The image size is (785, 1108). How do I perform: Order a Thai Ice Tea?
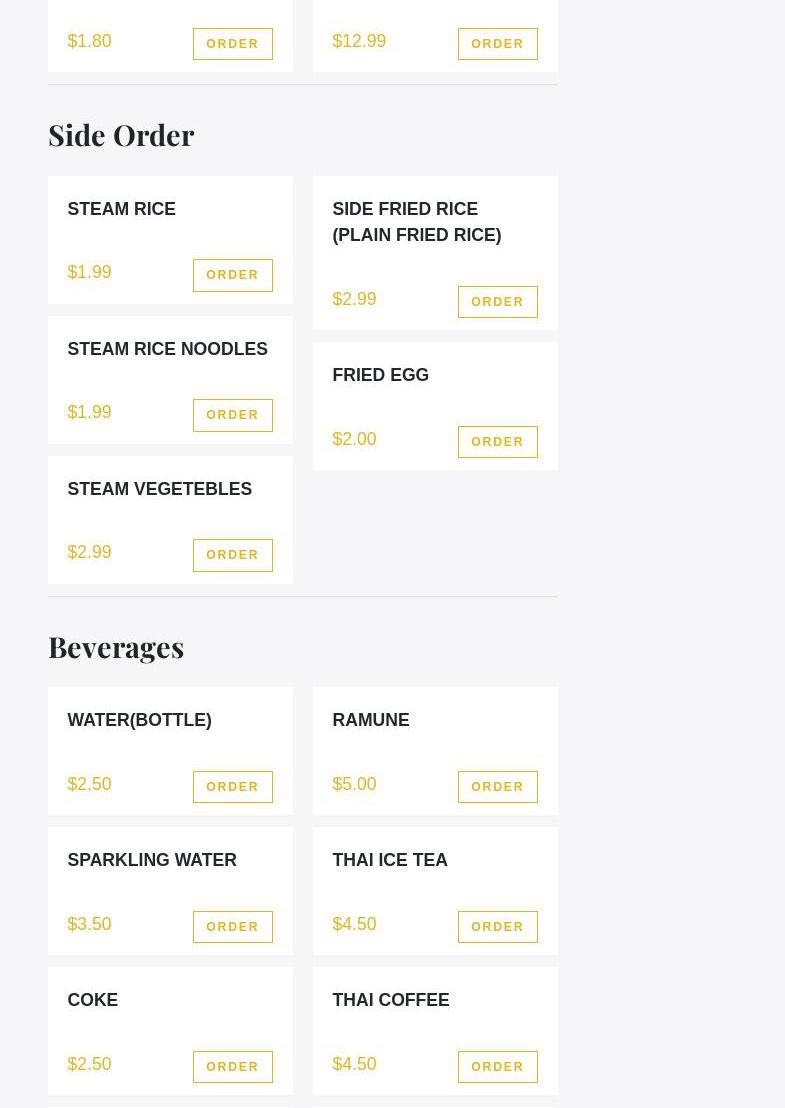coord(497,927)
